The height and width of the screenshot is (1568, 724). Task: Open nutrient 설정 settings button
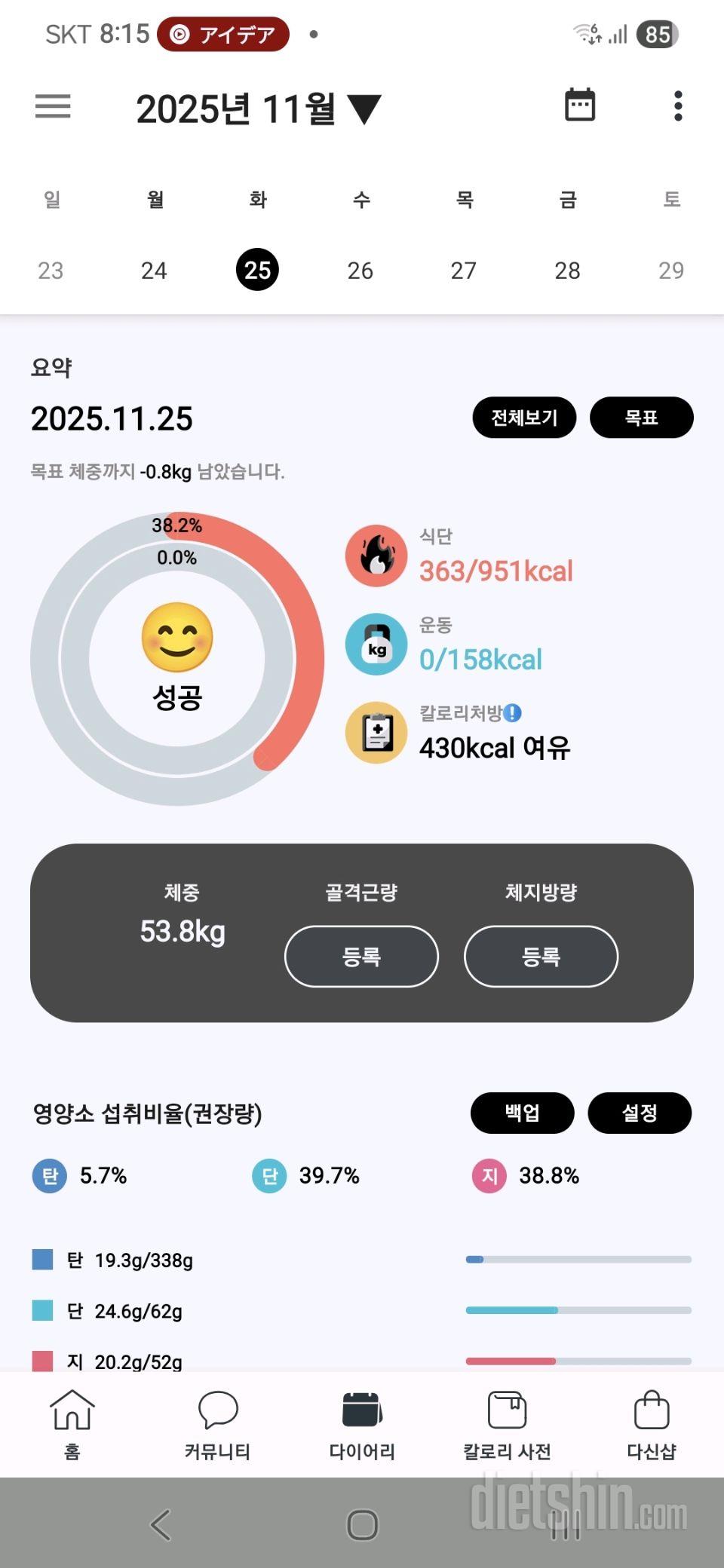click(640, 1113)
